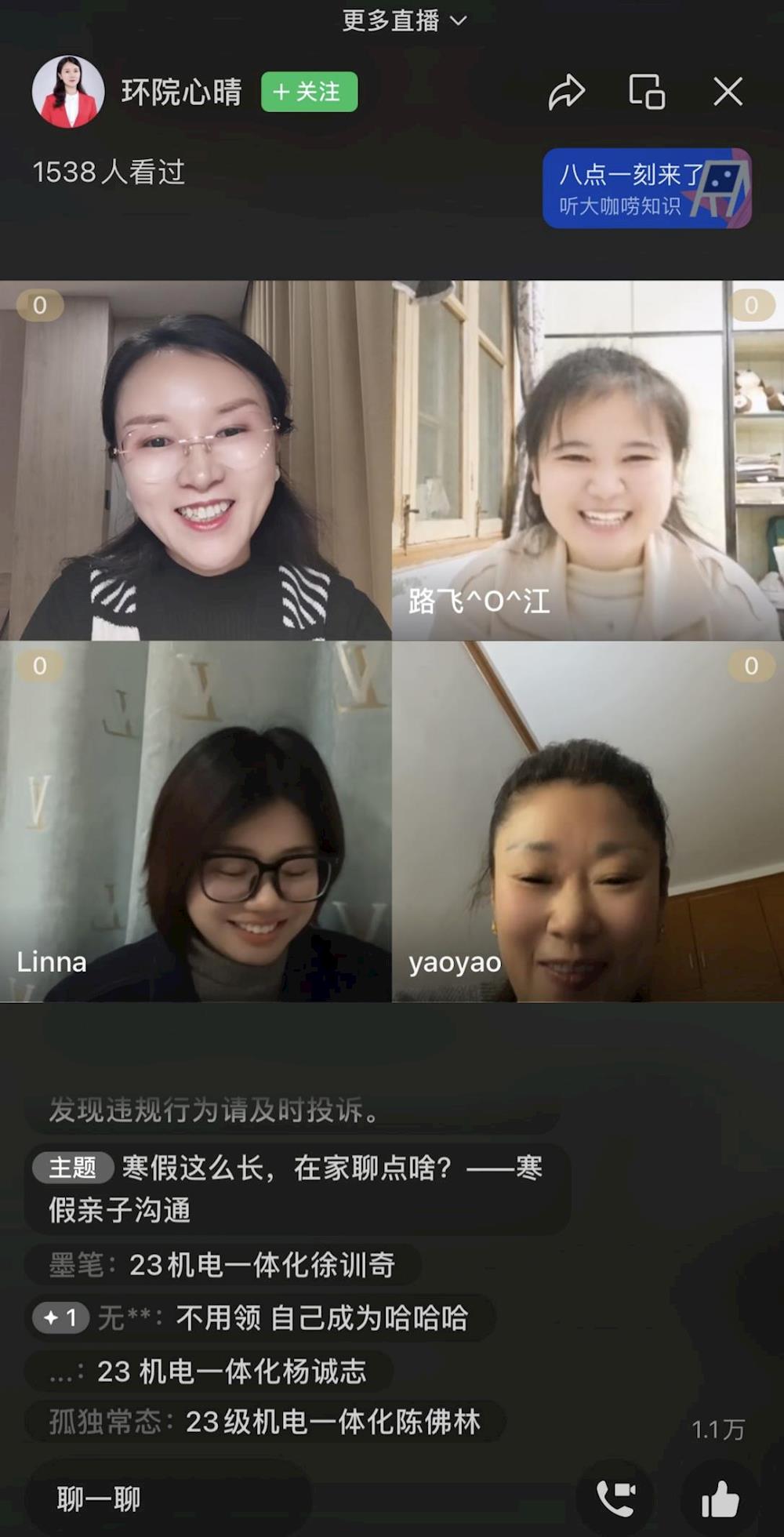Close the live stream
The width and height of the screenshot is (784, 1537).
[728, 92]
